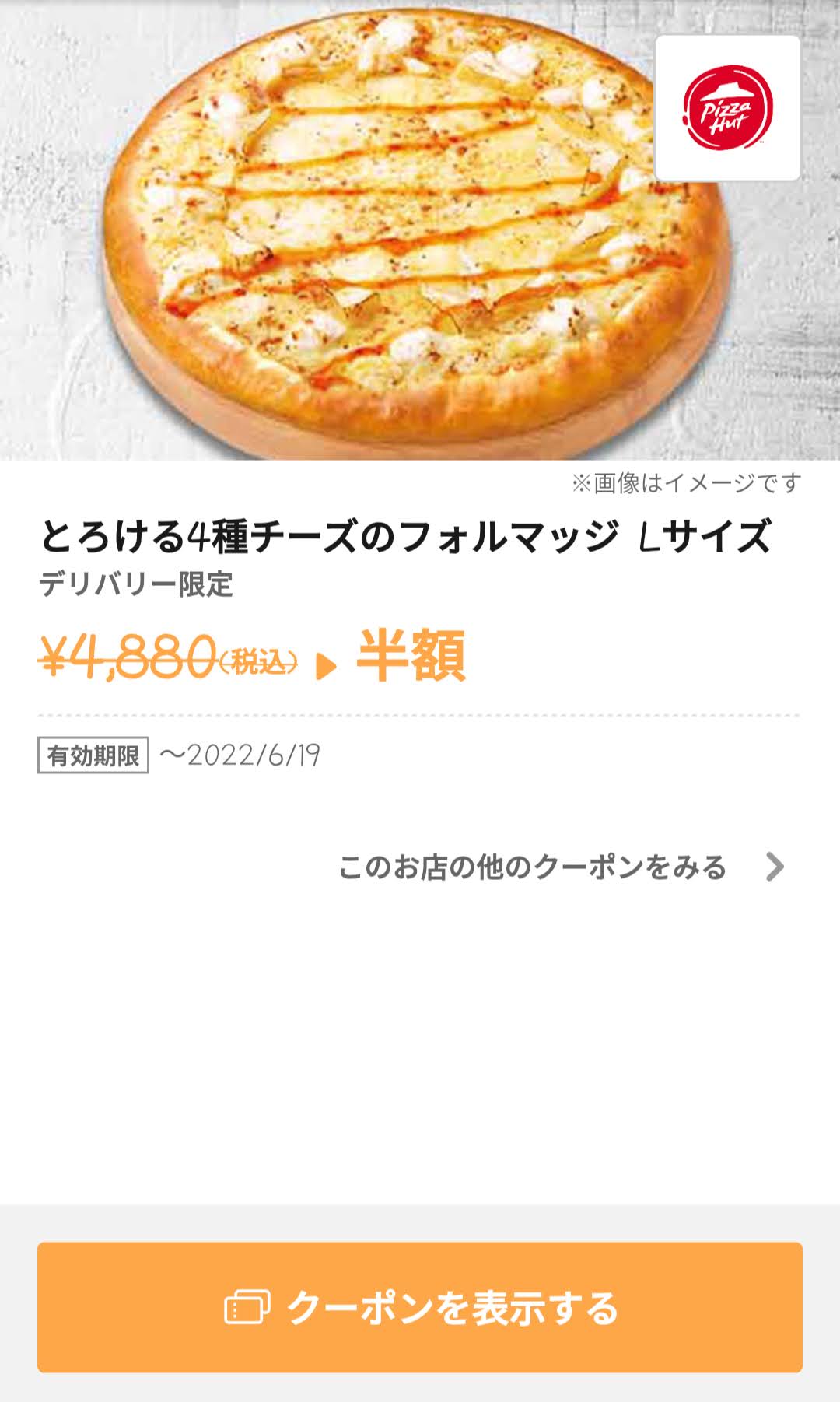This screenshot has width=840, height=1402.
Task: Tap the クーポンを表示する button
Action: [420, 1307]
